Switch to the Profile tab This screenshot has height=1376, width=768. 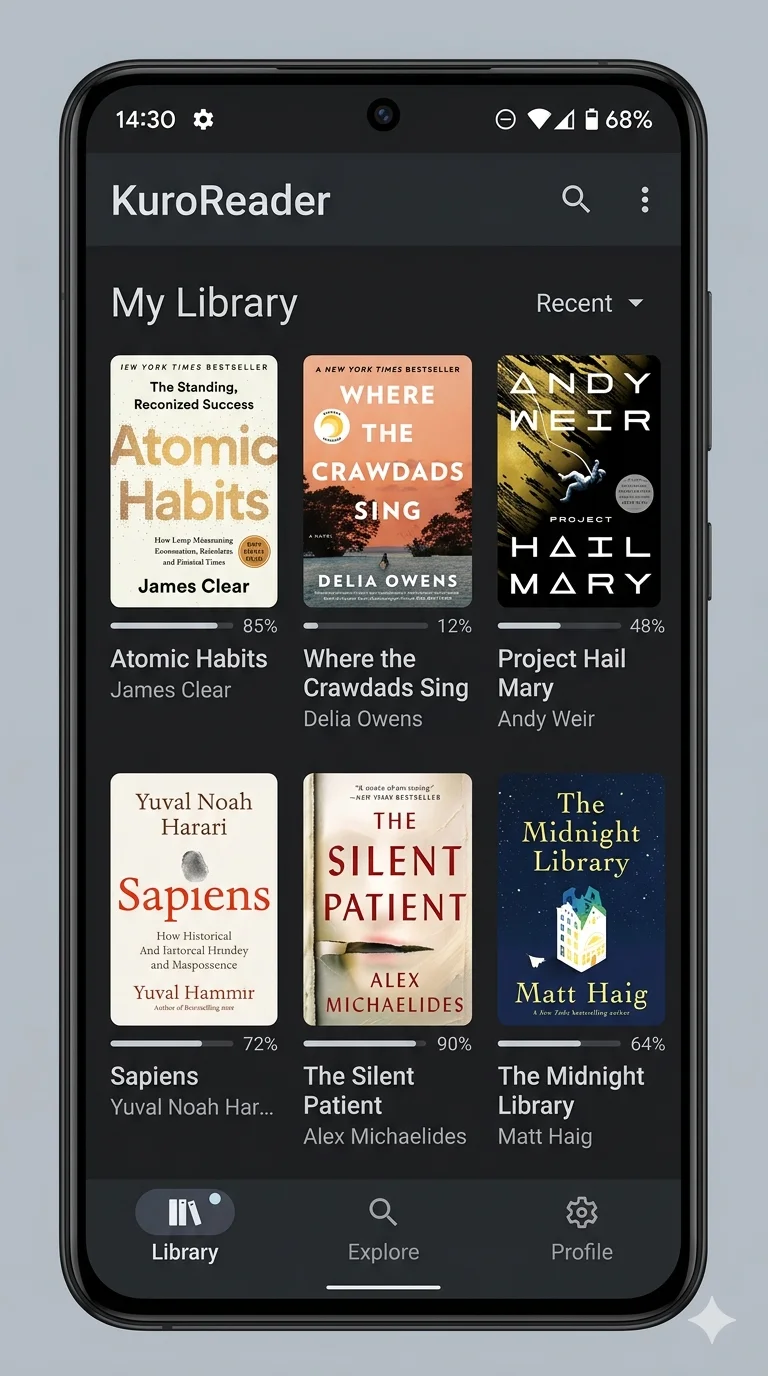pyautogui.click(x=582, y=1230)
